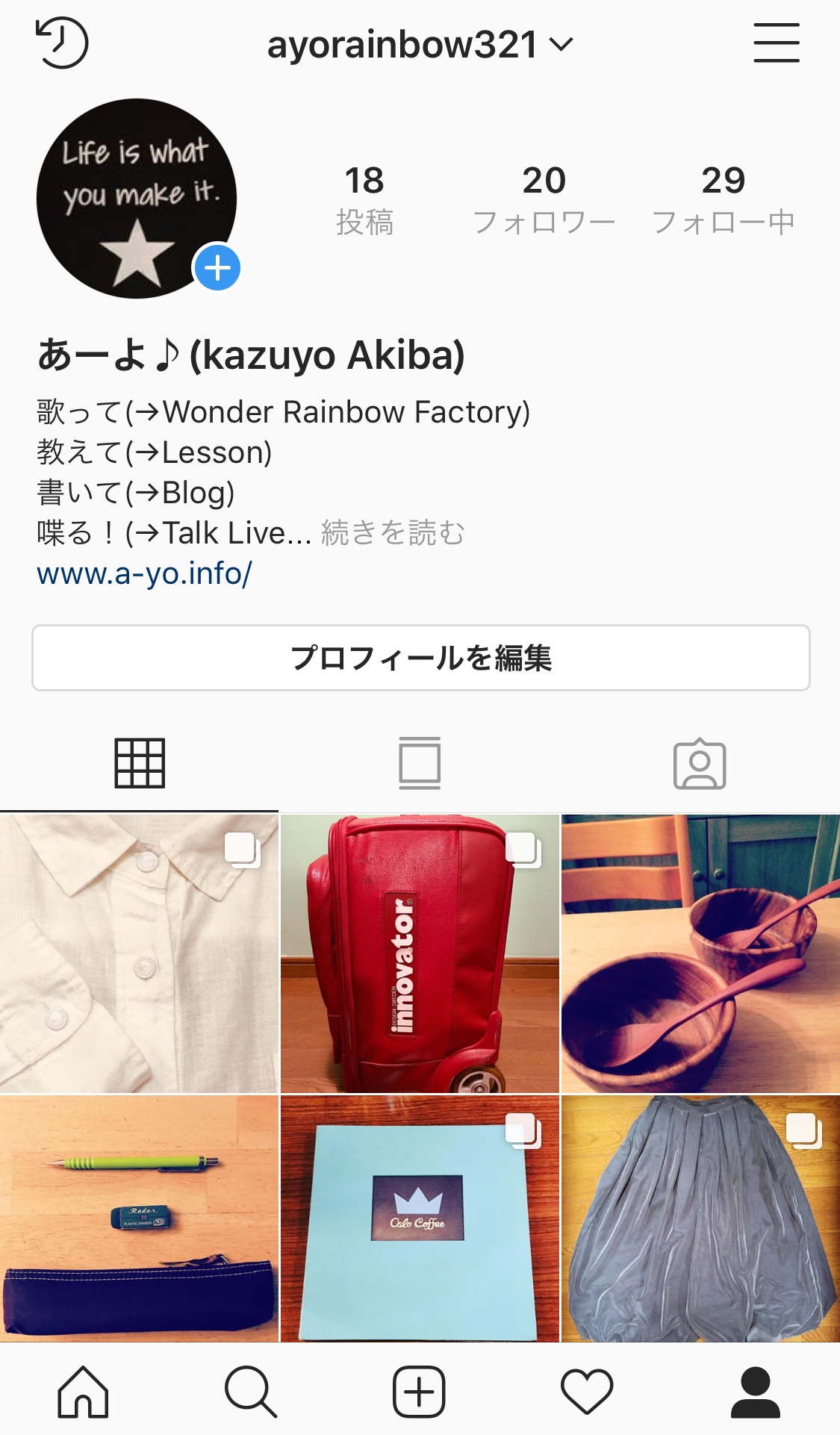Open the wooden bowls and spoons post
The image size is (840, 1435).
pos(700,953)
